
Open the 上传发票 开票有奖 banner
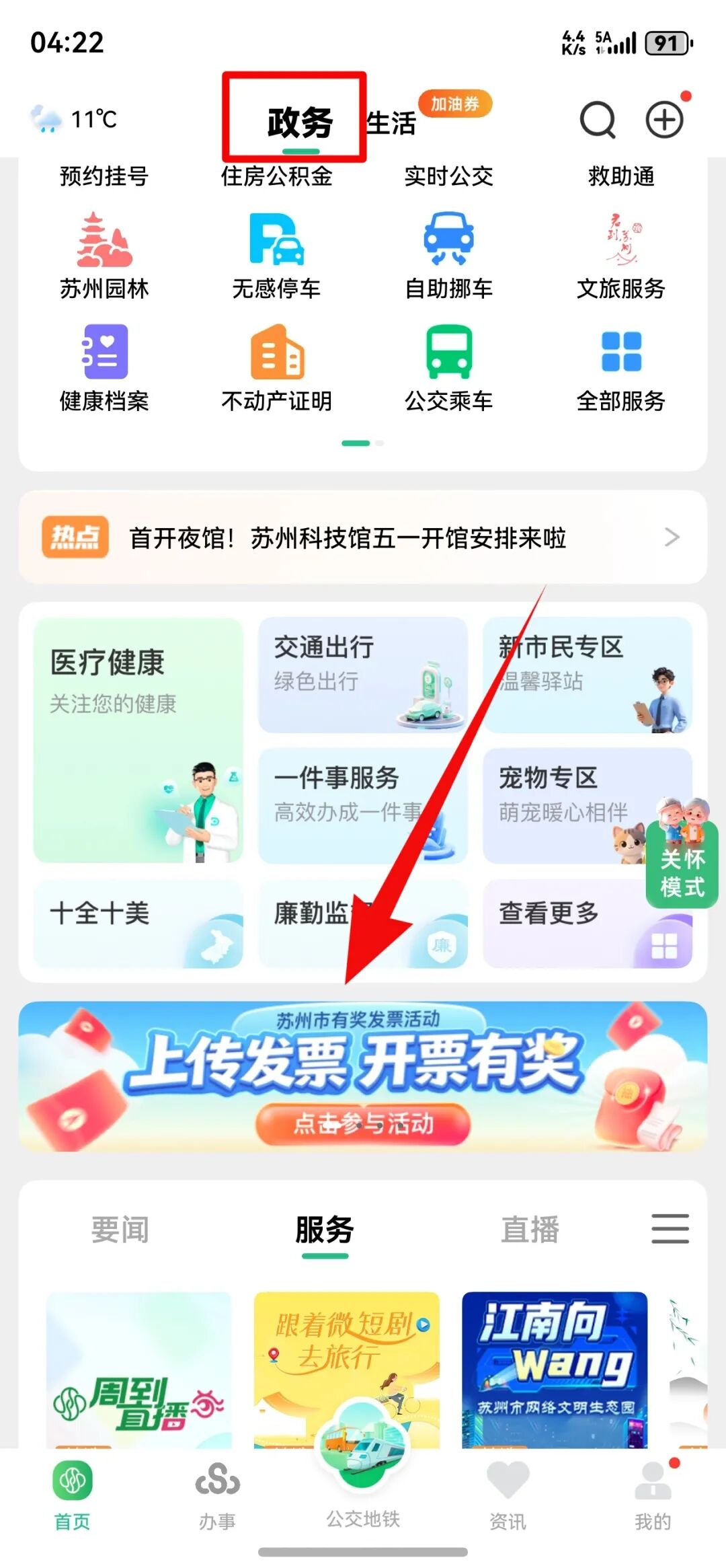pos(363,1076)
